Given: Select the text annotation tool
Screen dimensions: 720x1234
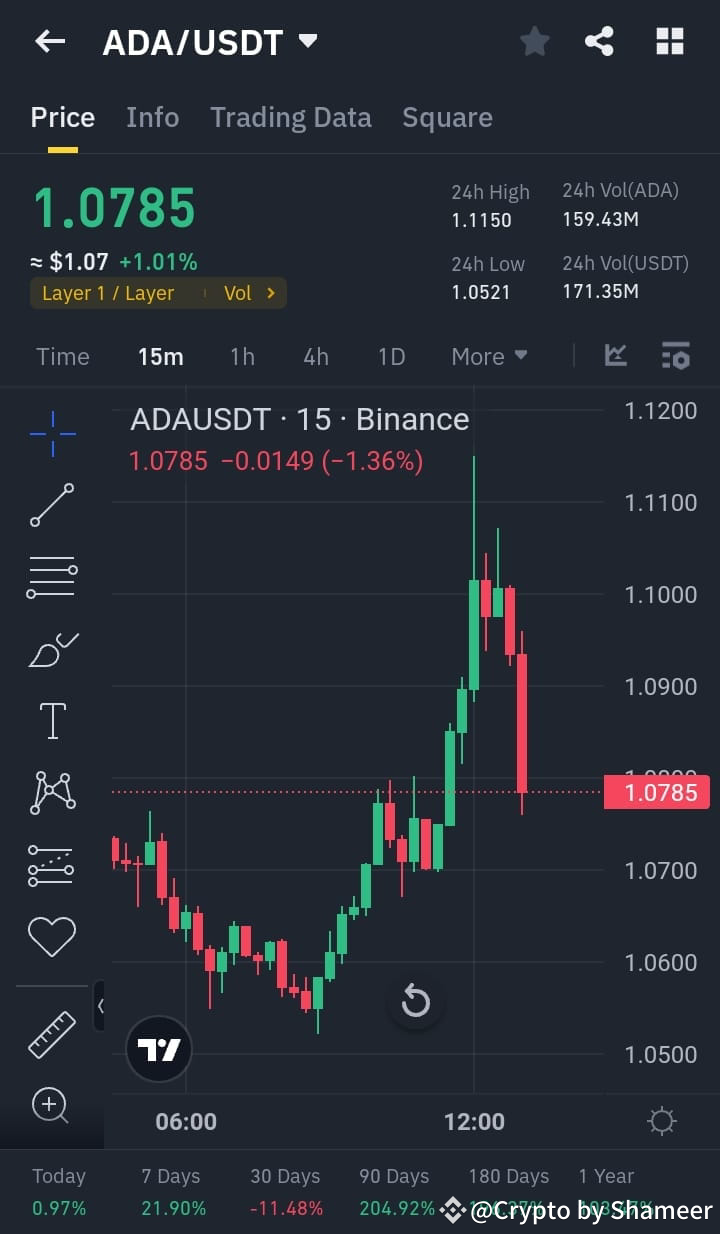Looking at the screenshot, I should [x=52, y=720].
